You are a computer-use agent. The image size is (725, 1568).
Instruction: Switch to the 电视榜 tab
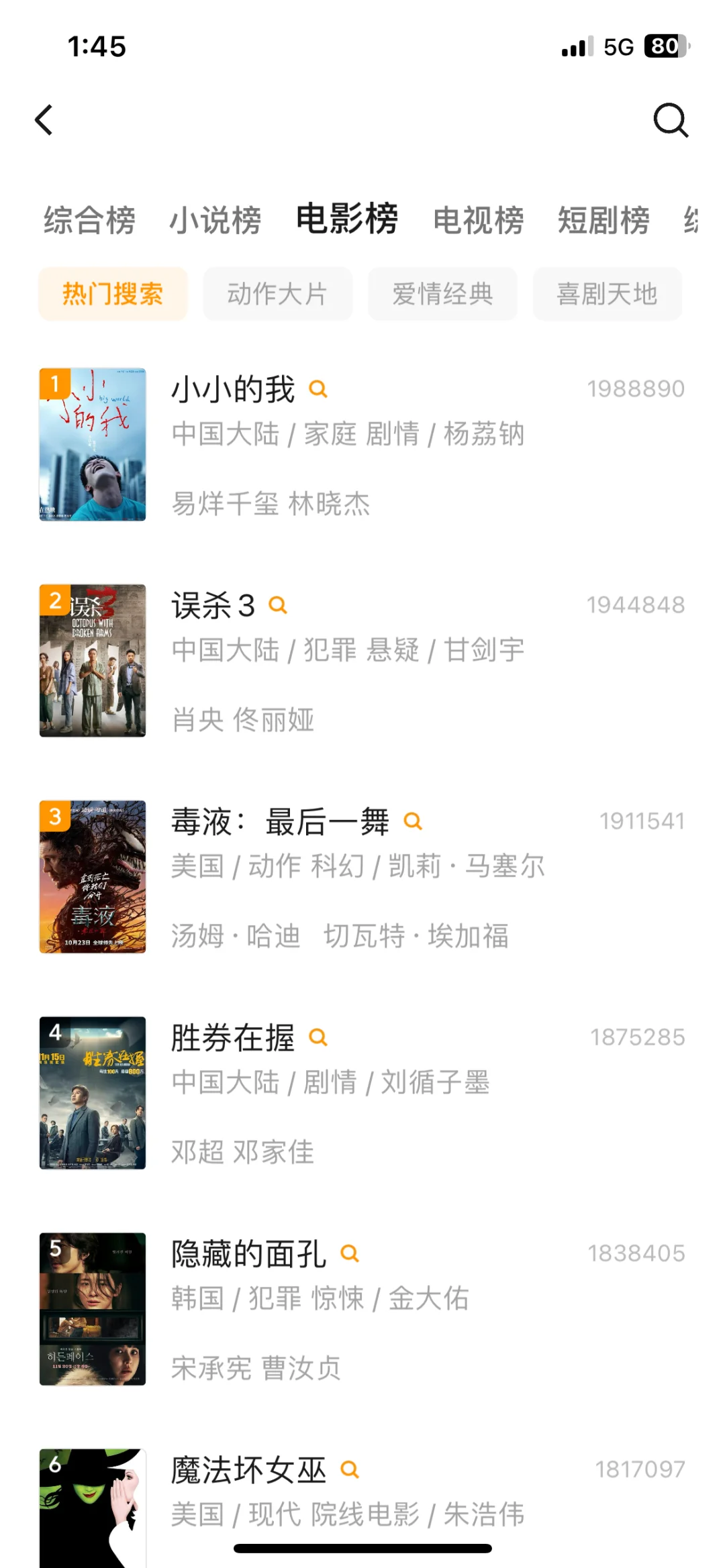(x=478, y=220)
